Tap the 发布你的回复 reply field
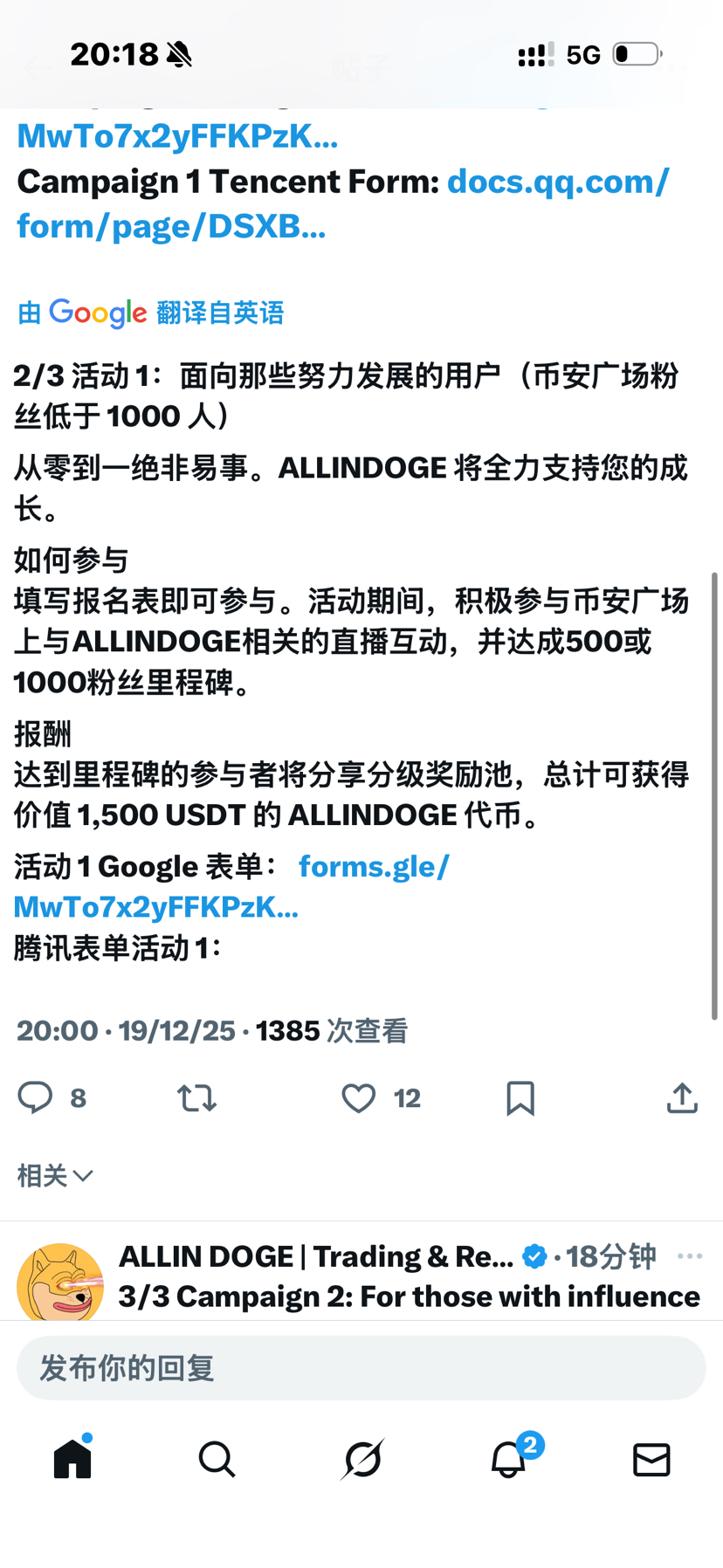Screen dimensions: 723x1568 (361, 1368)
